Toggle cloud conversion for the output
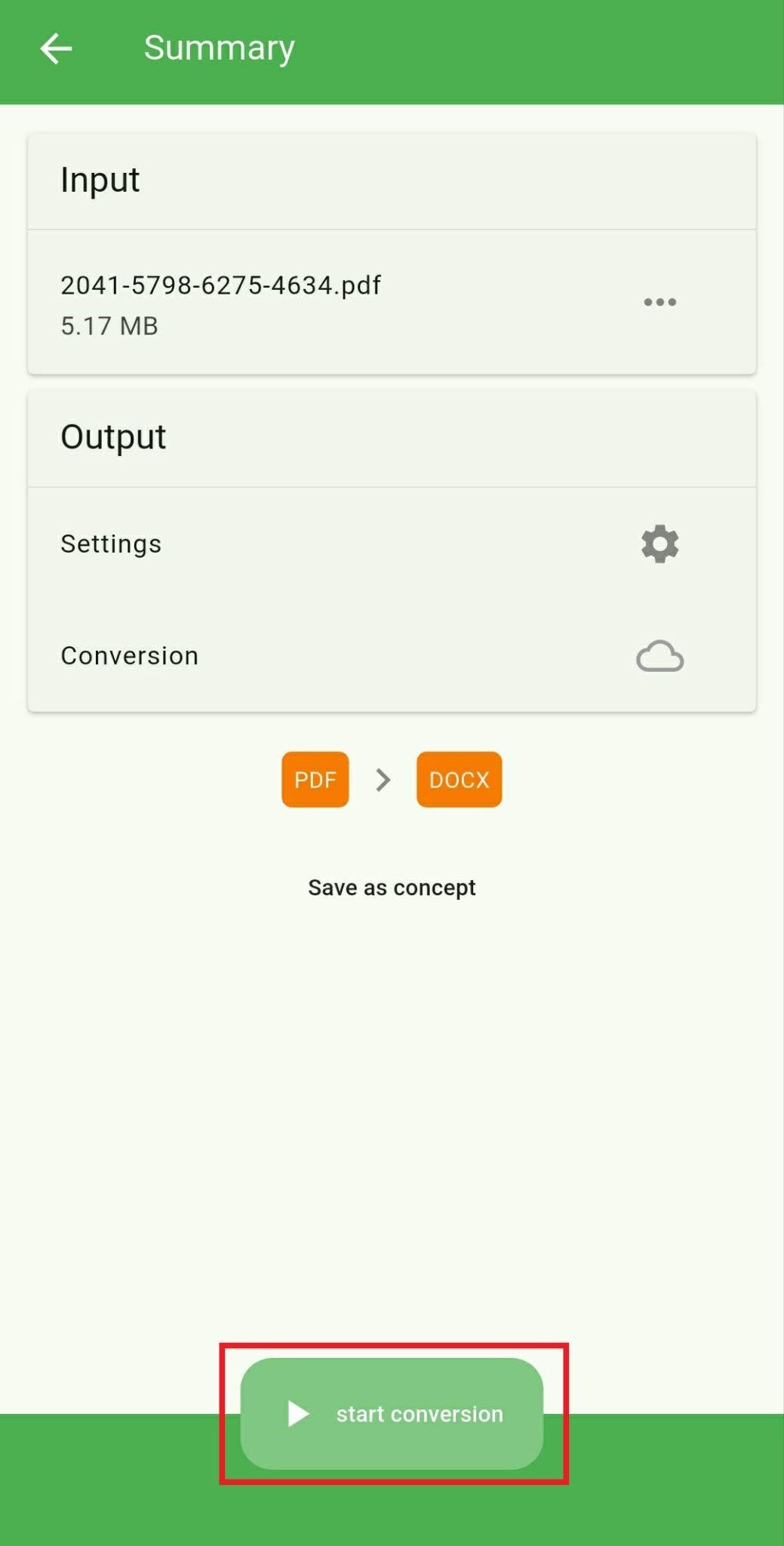This screenshot has width=784, height=1546. click(x=658, y=655)
